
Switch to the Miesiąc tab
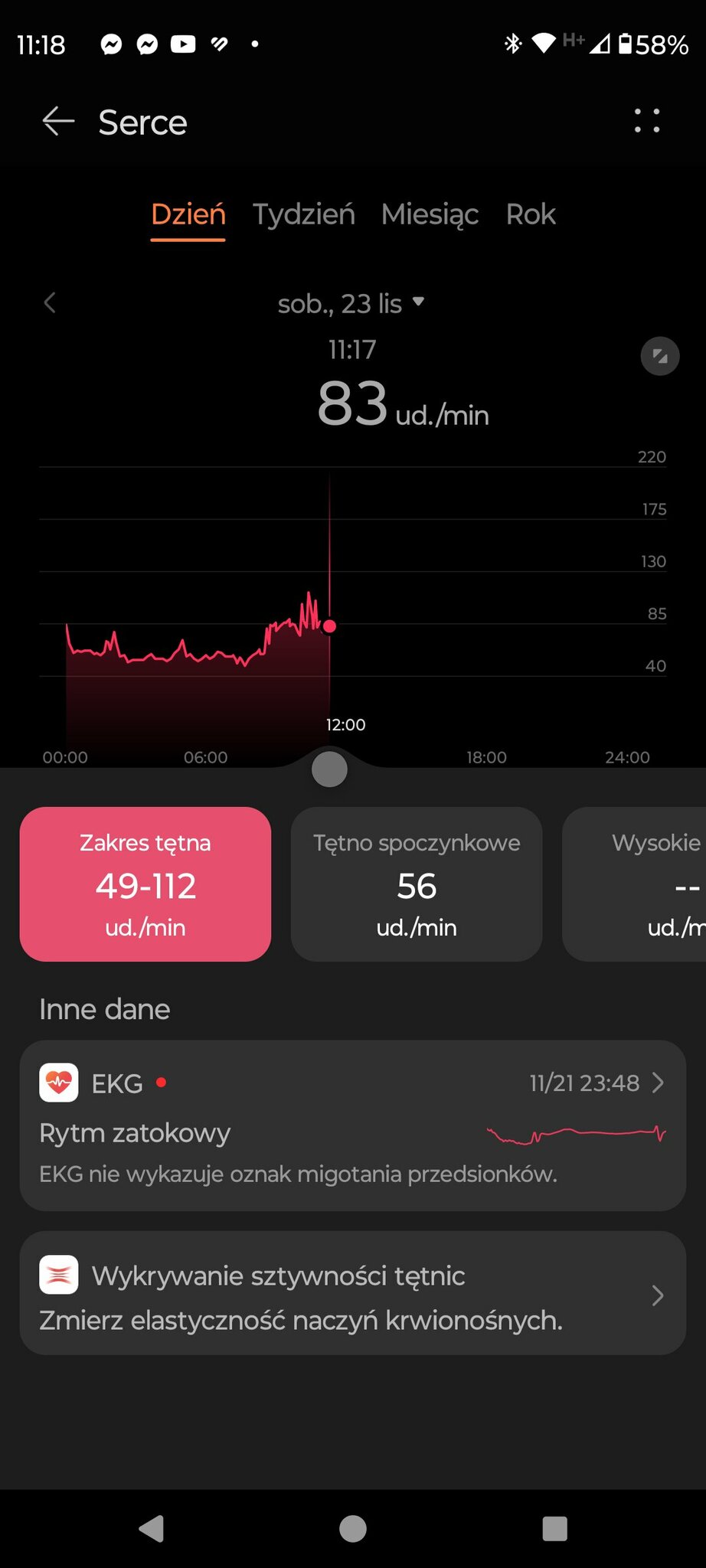430,214
